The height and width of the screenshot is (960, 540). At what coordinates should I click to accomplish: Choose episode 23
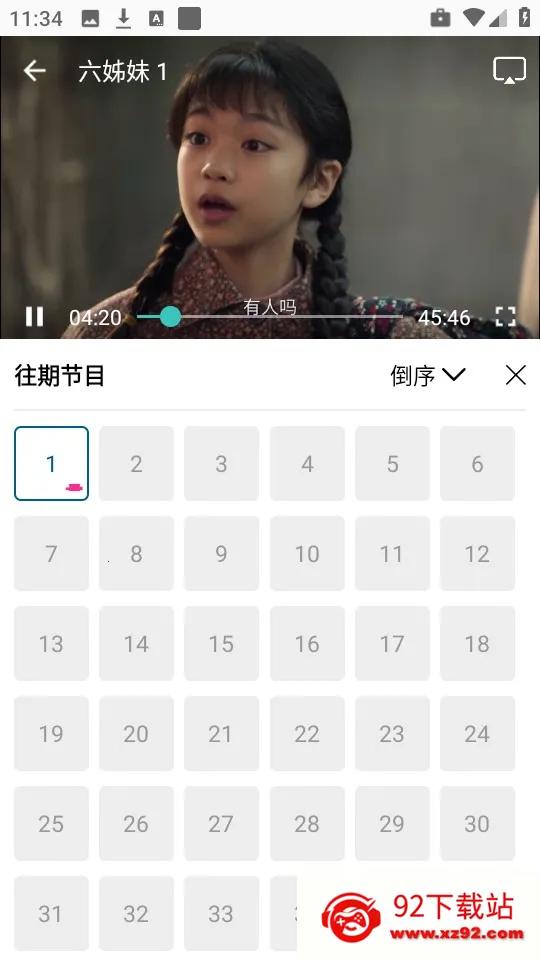point(392,733)
